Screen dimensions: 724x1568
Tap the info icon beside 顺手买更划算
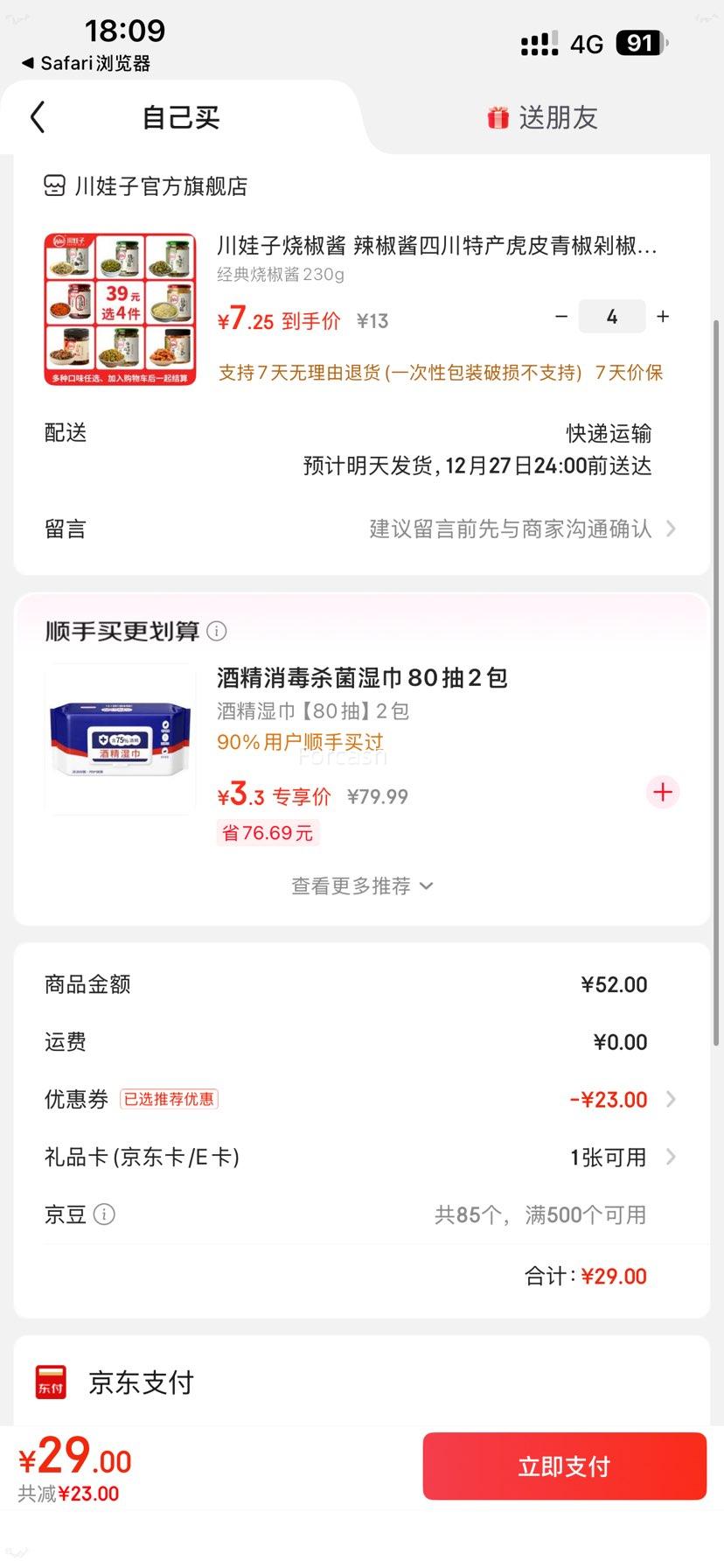click(216, 630)
